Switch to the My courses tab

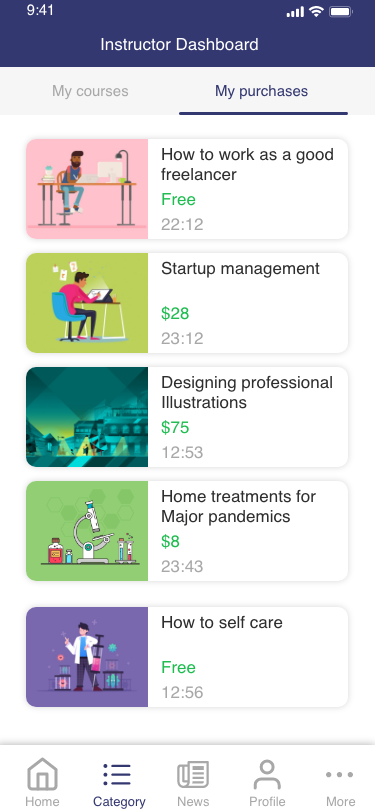point(90,91)
